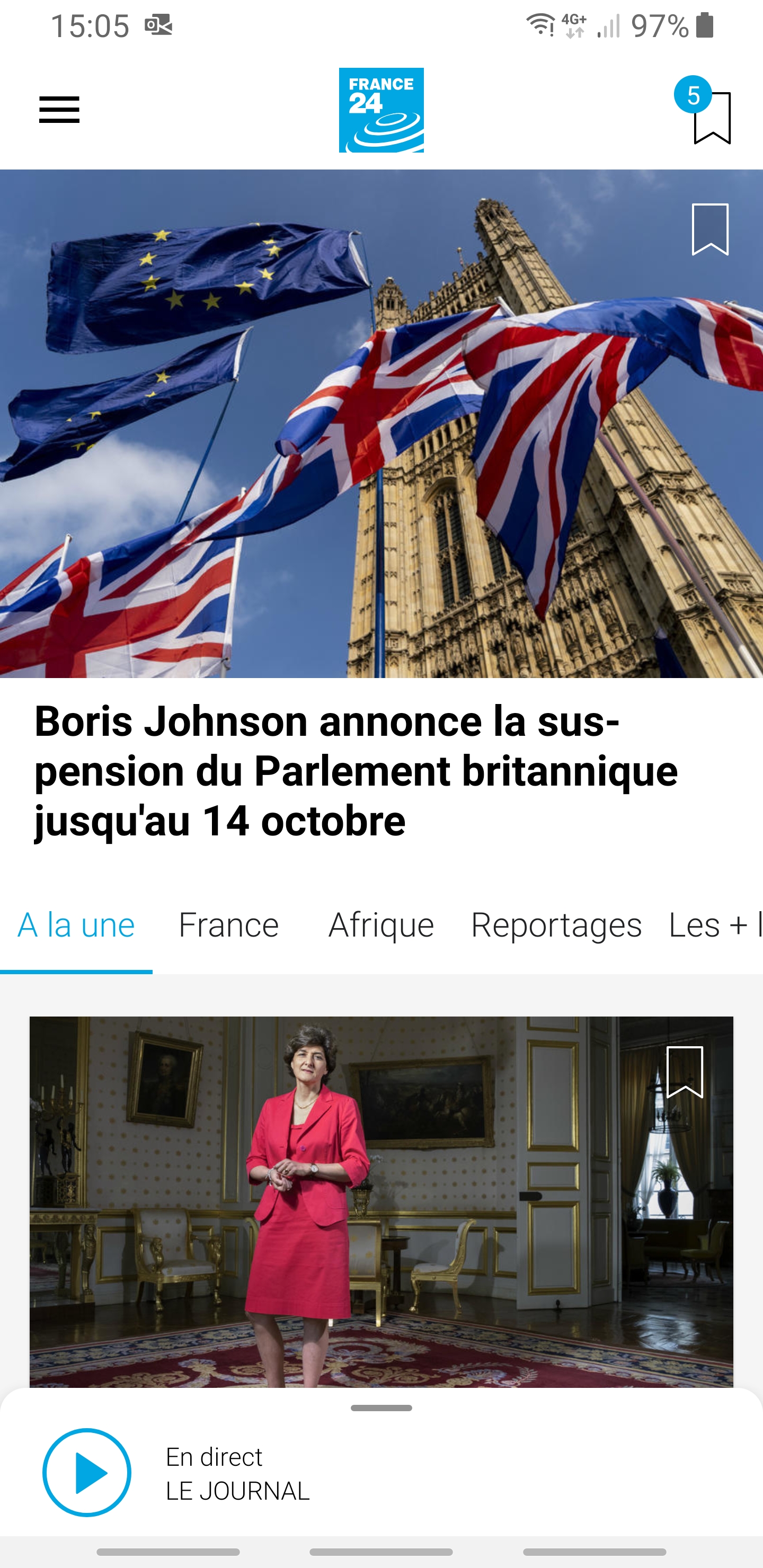Switch to the France tab
Screen dimensions: 763x1568
(228, 925)
